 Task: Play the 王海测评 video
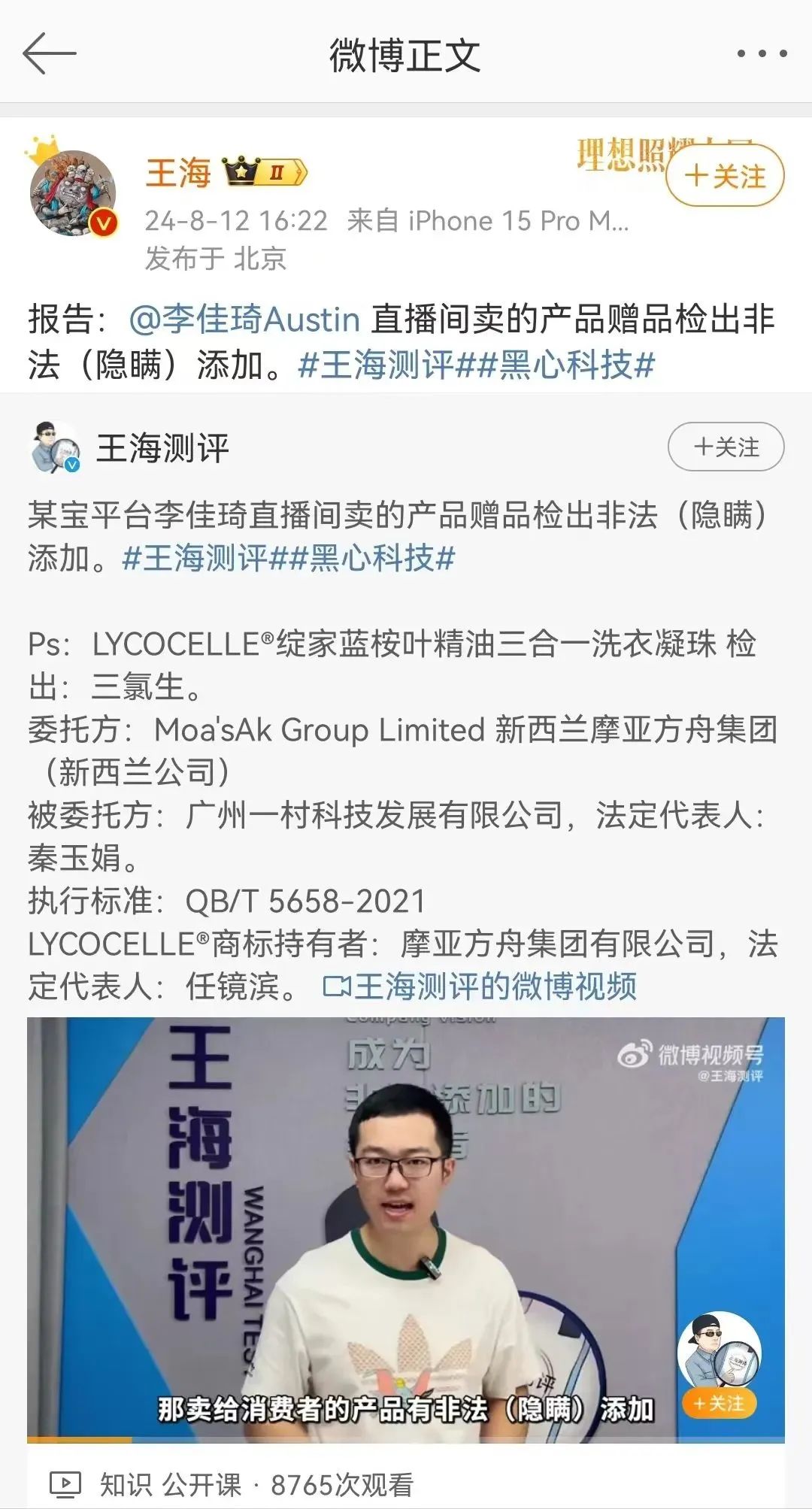(406, 1227)
